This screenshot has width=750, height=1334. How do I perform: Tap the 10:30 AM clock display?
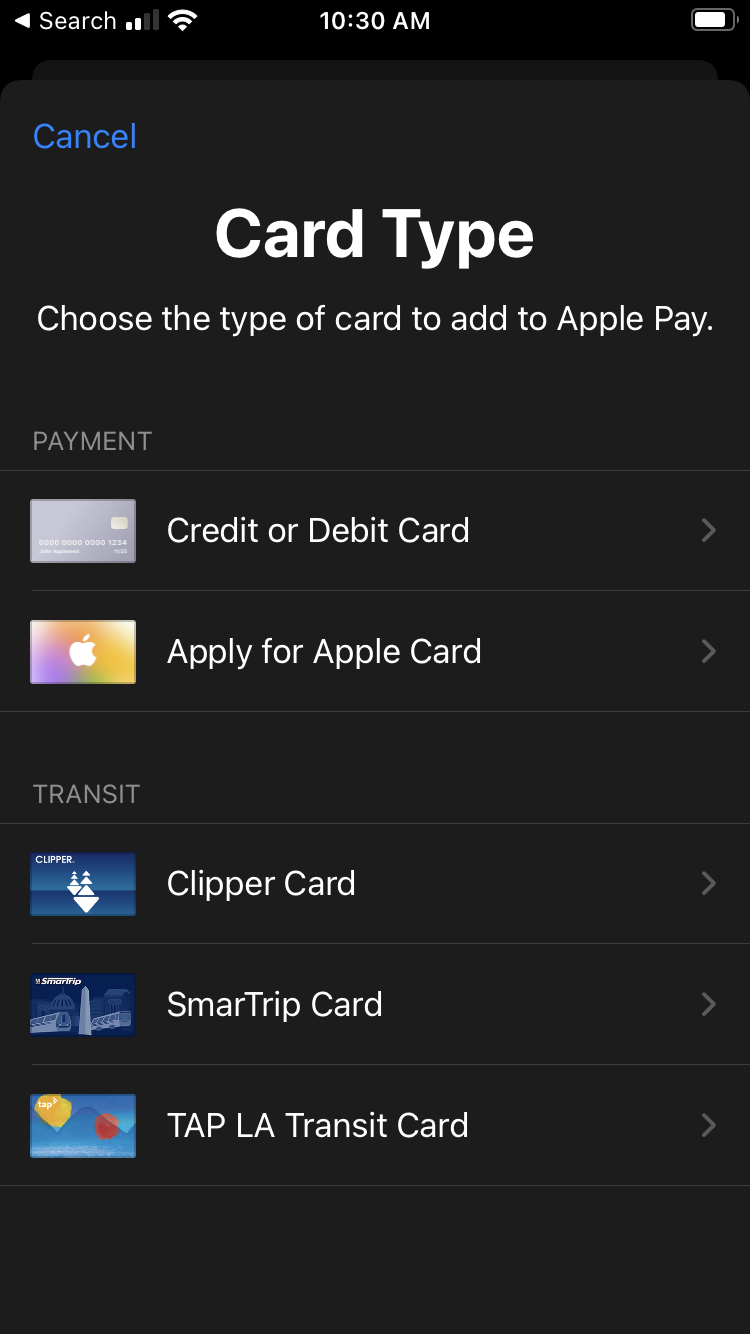click(375, 20)
